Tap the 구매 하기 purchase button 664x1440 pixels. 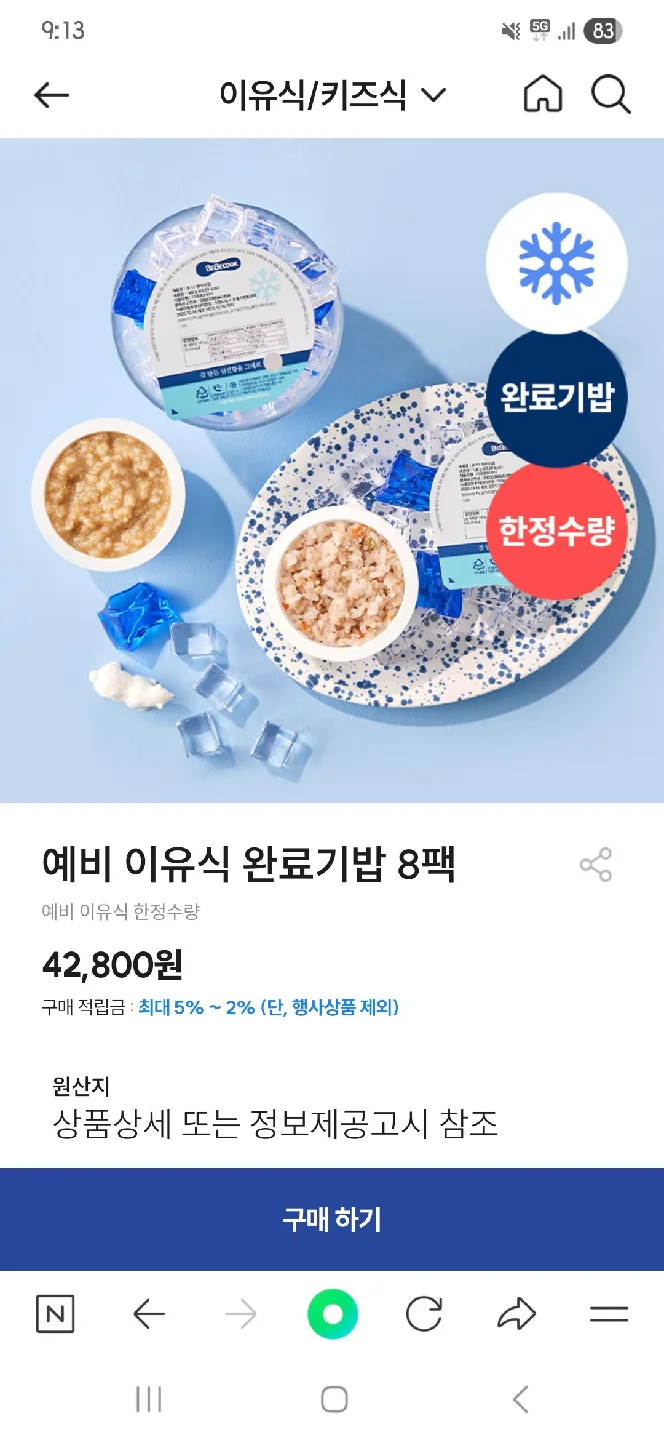(332, 1219)
